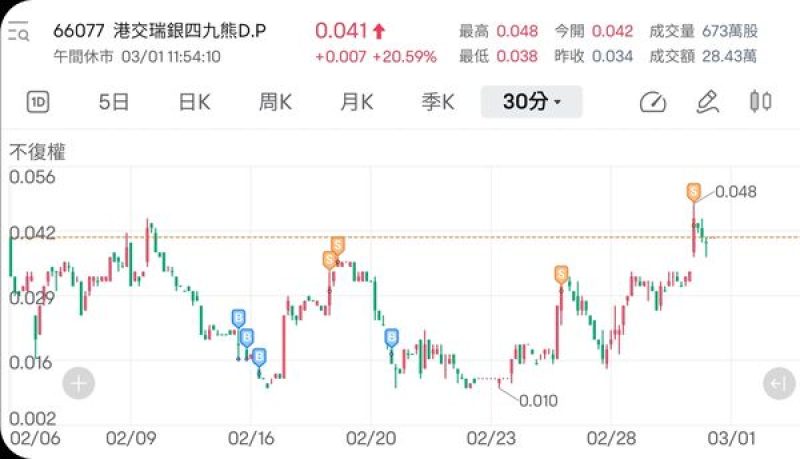Image resolution: width=800 pixels, height=459 pixels.
Task: Open the chart drawing pencil tool
Action: click(x=708, y=102)
